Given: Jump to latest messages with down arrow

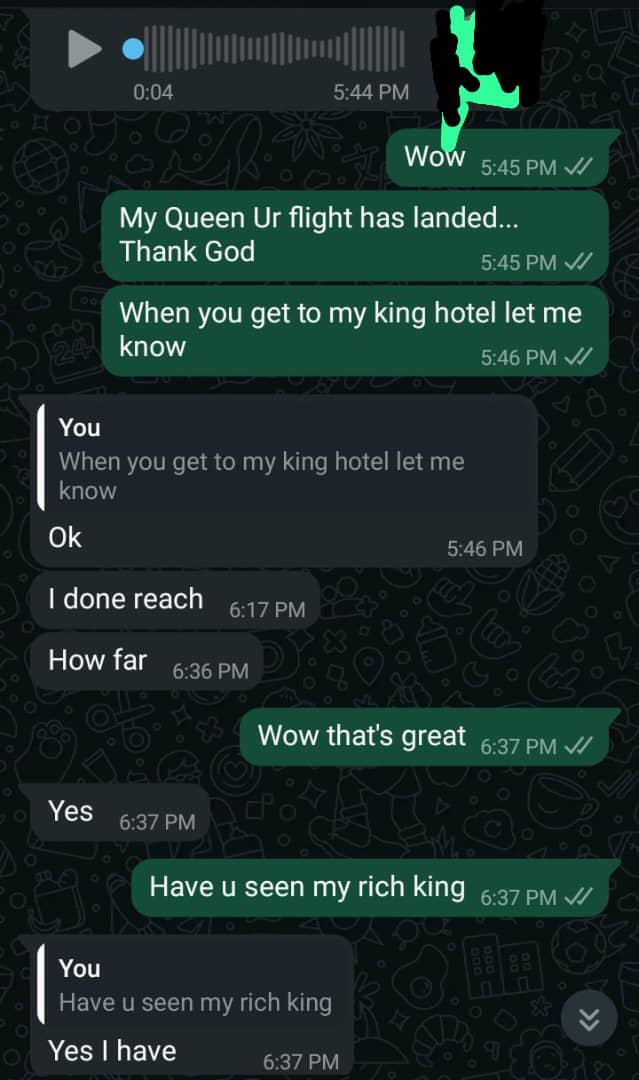Looking at the screenshot, I should click(589, 1019).
